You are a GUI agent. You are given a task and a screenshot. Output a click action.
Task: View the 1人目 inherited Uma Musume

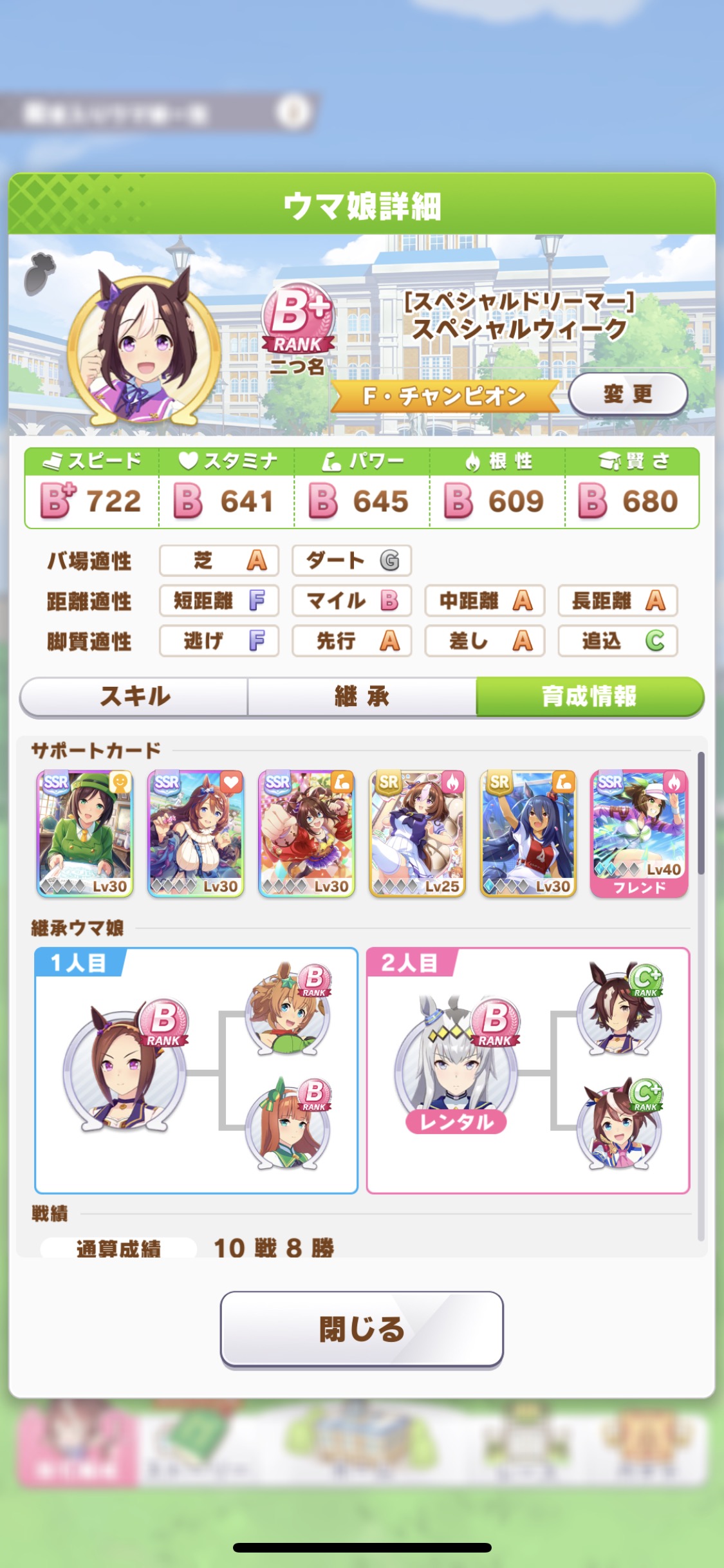[125, 1071]
